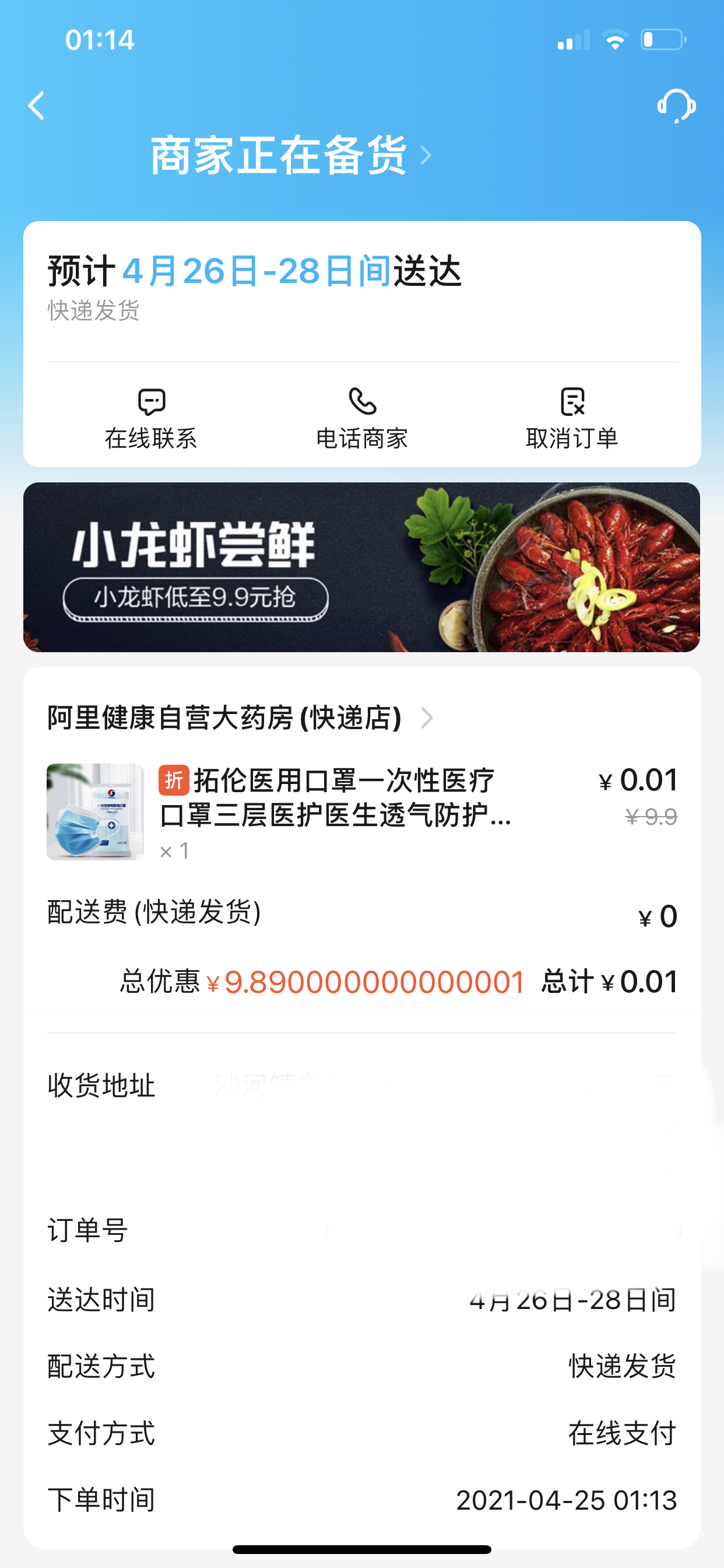Image resolution: width=724 pixels, height=1568 pixels.
Task: Go back using the top-left arrow
Action: [x=37, y=106]
